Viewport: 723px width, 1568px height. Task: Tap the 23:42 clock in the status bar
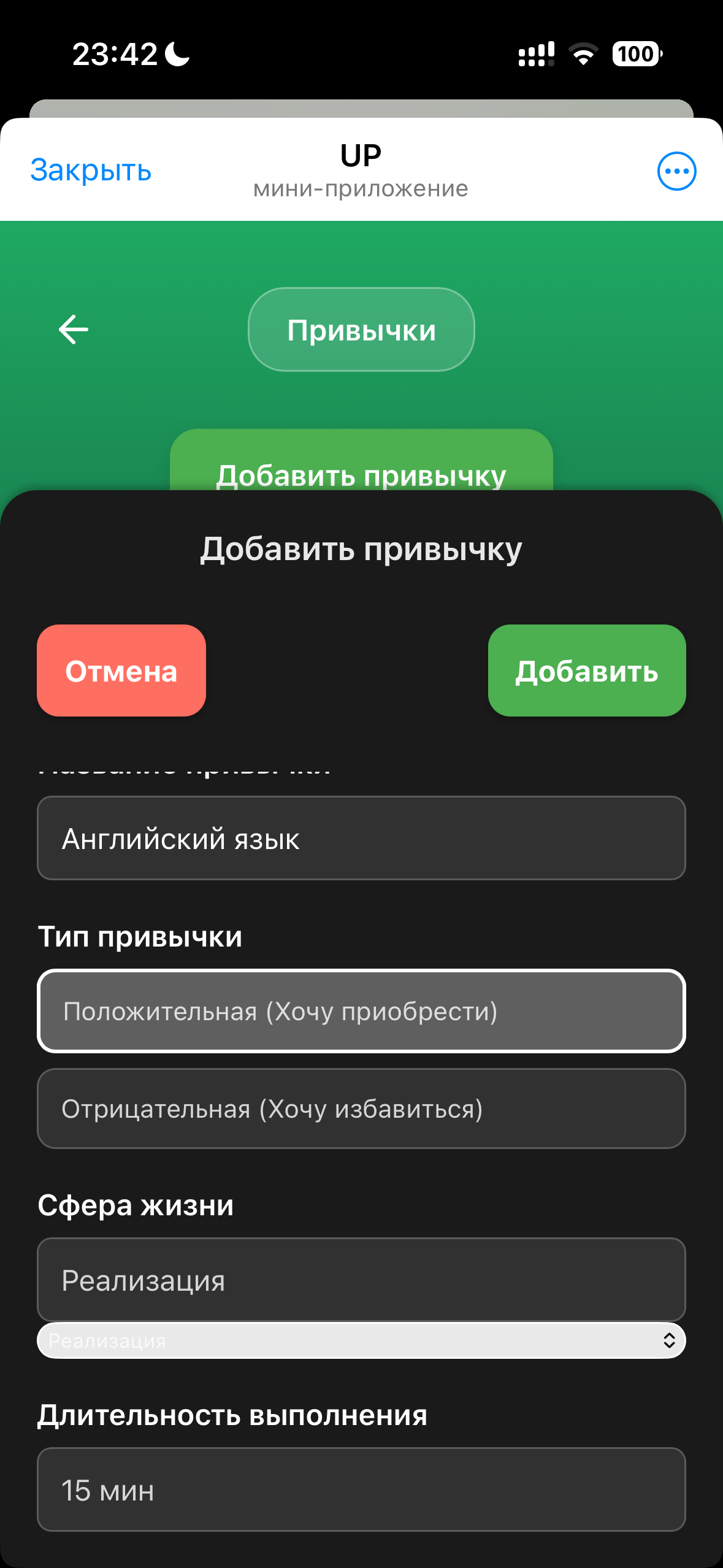pyautogui.click(x=112, y=54)
